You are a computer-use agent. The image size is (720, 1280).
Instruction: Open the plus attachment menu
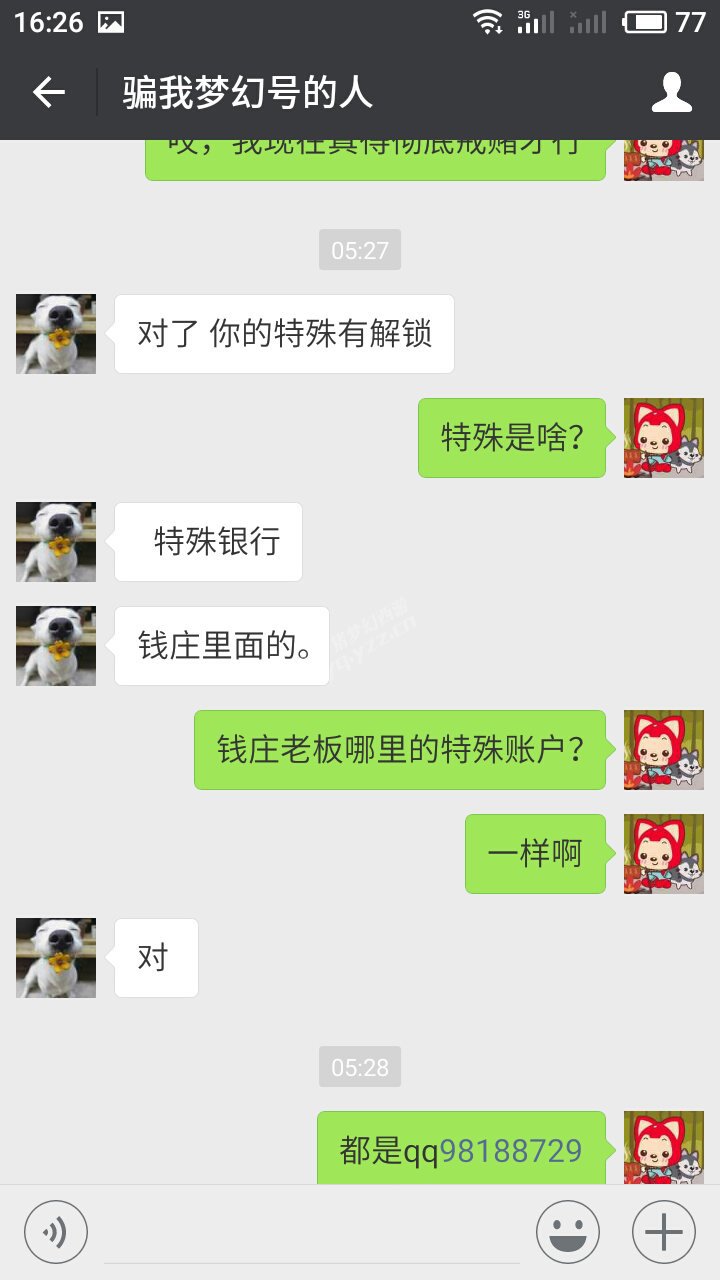coord(664,1232)
